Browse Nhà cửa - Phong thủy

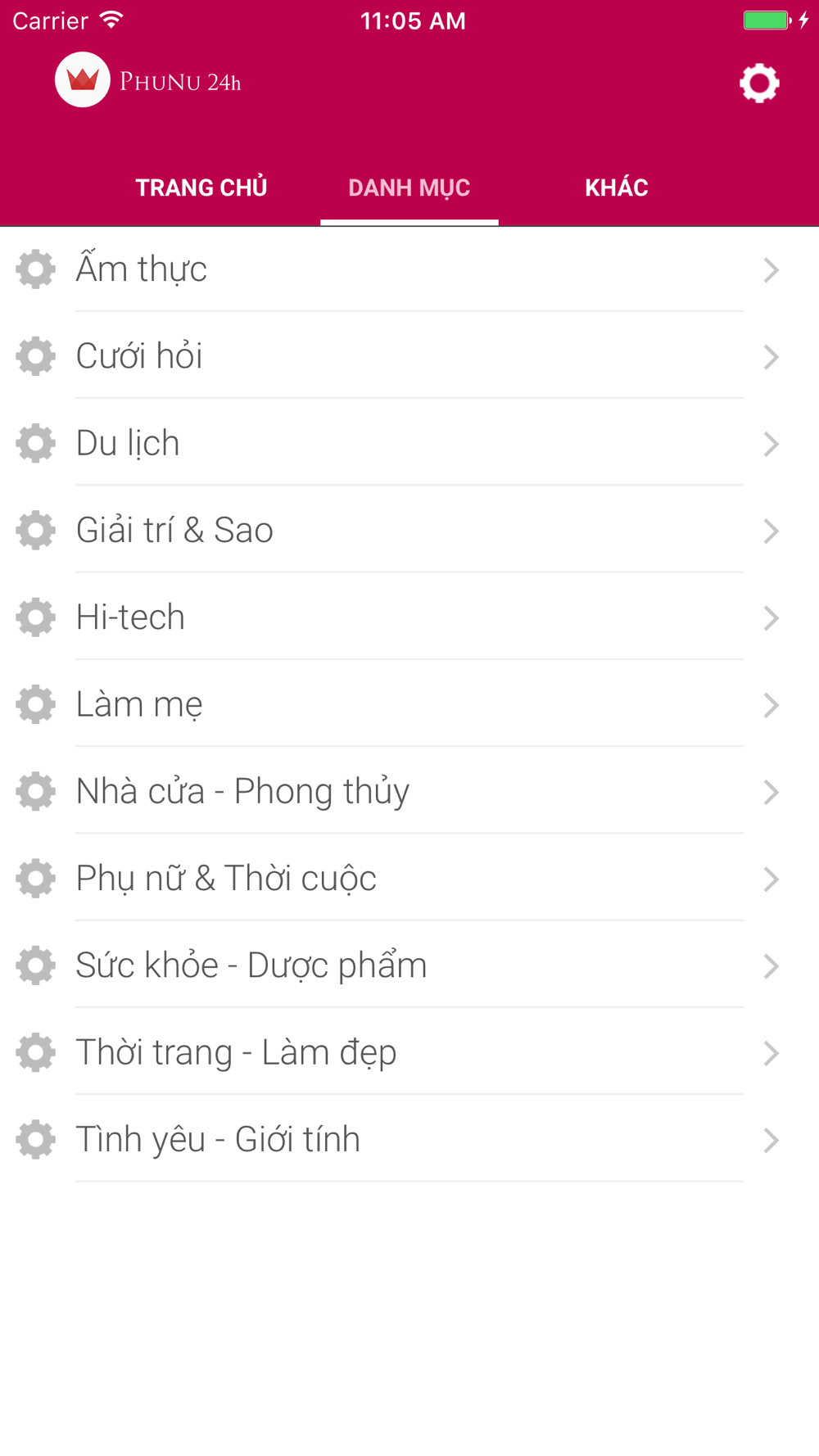(393, 791)
